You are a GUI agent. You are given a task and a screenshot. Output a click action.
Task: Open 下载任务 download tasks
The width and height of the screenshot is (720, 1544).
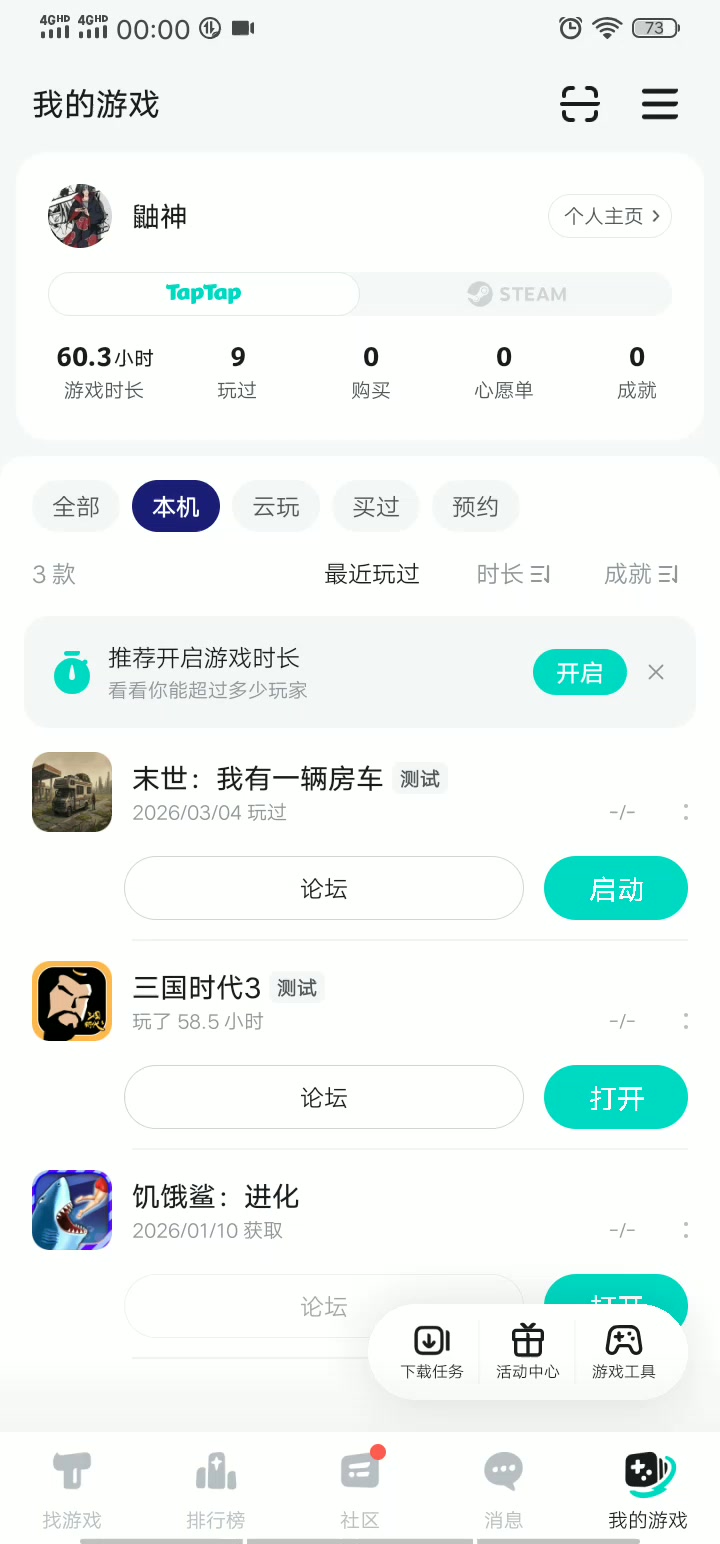(432, 1352)
